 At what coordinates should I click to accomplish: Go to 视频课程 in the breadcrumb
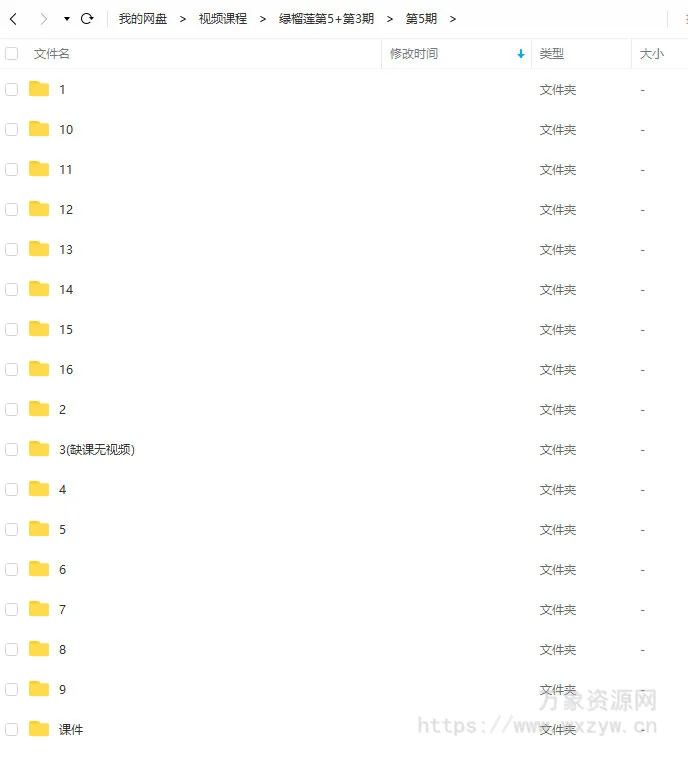click(x=222, y=19)
